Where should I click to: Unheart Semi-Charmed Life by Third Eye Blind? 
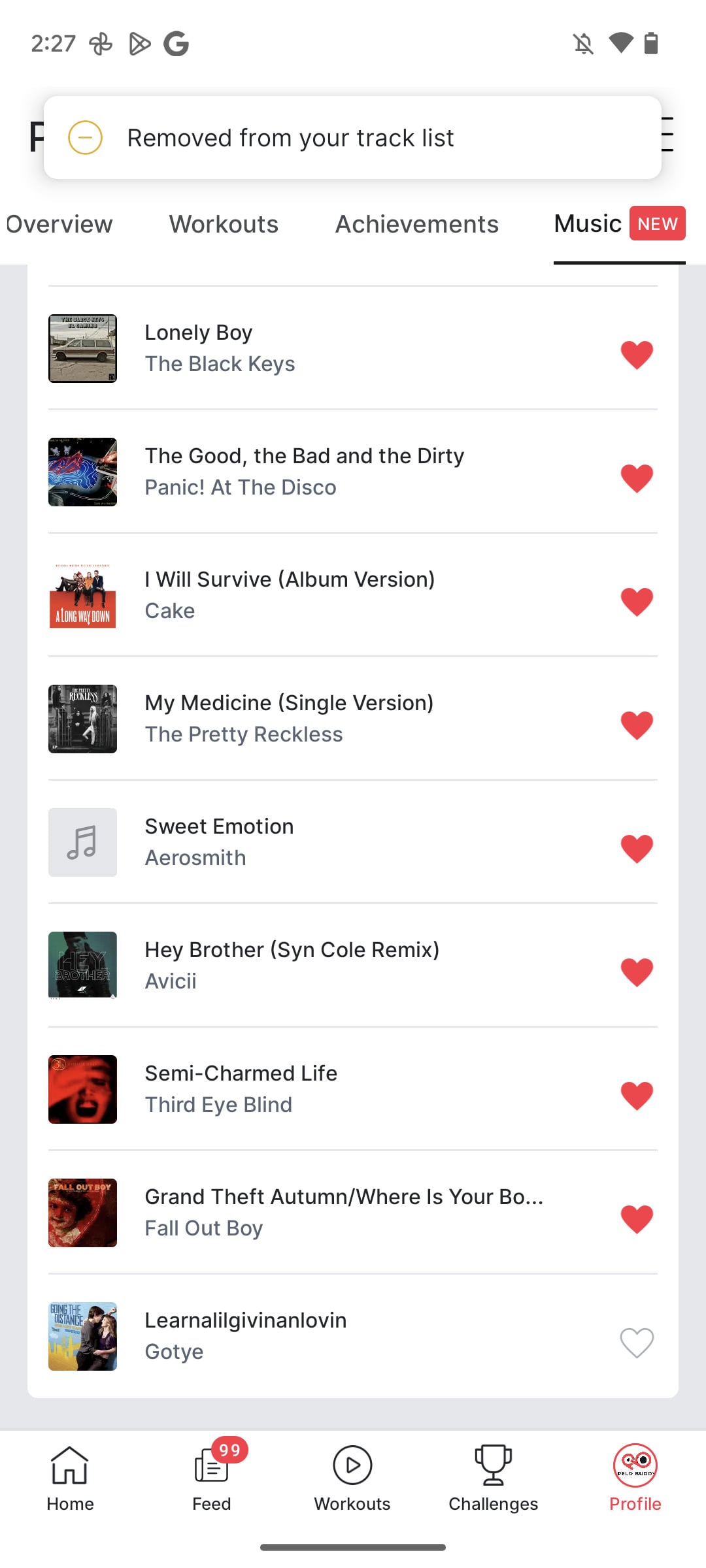[x=637, y=1094]
